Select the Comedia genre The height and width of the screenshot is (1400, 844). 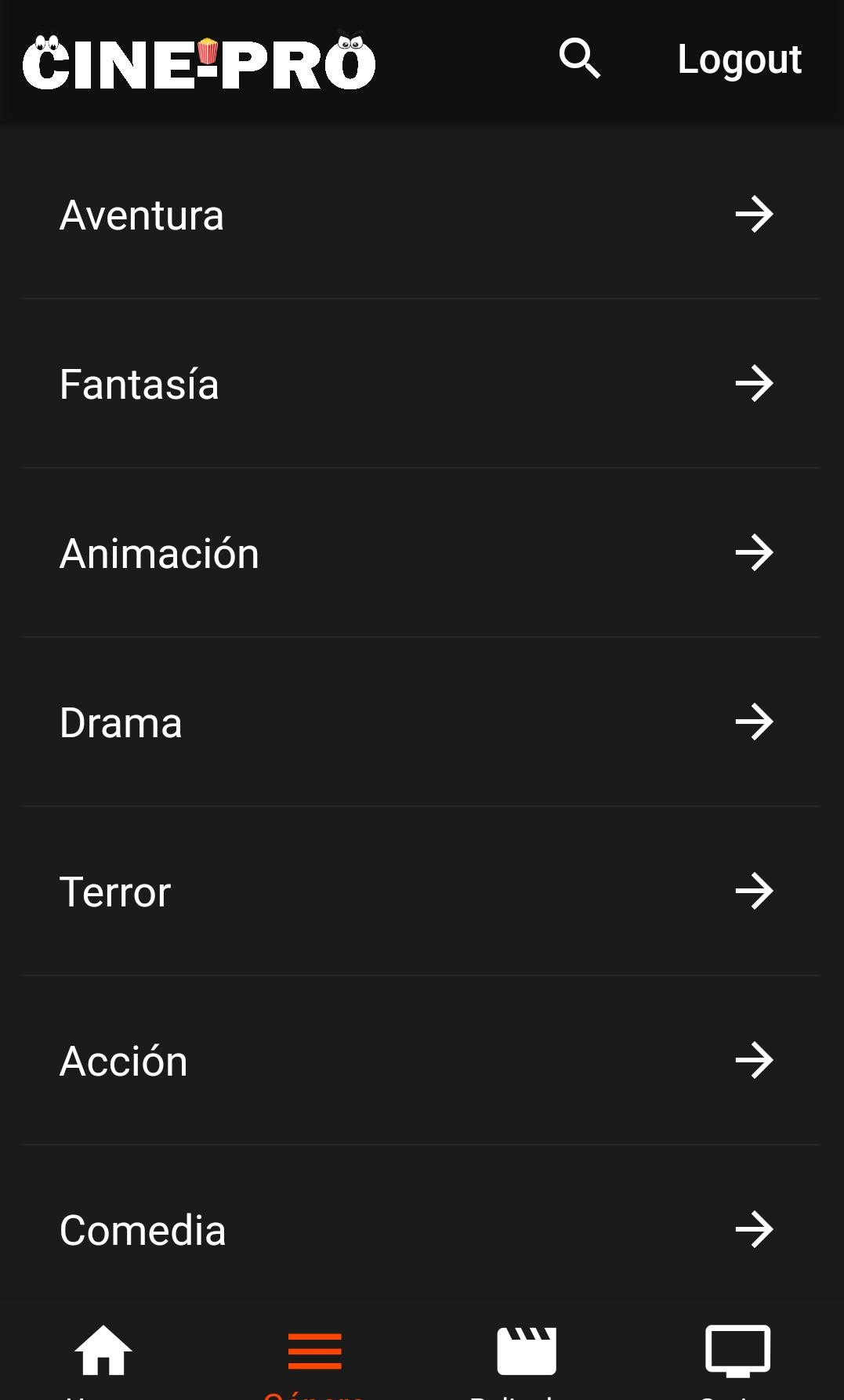(x=142, y=1229)
